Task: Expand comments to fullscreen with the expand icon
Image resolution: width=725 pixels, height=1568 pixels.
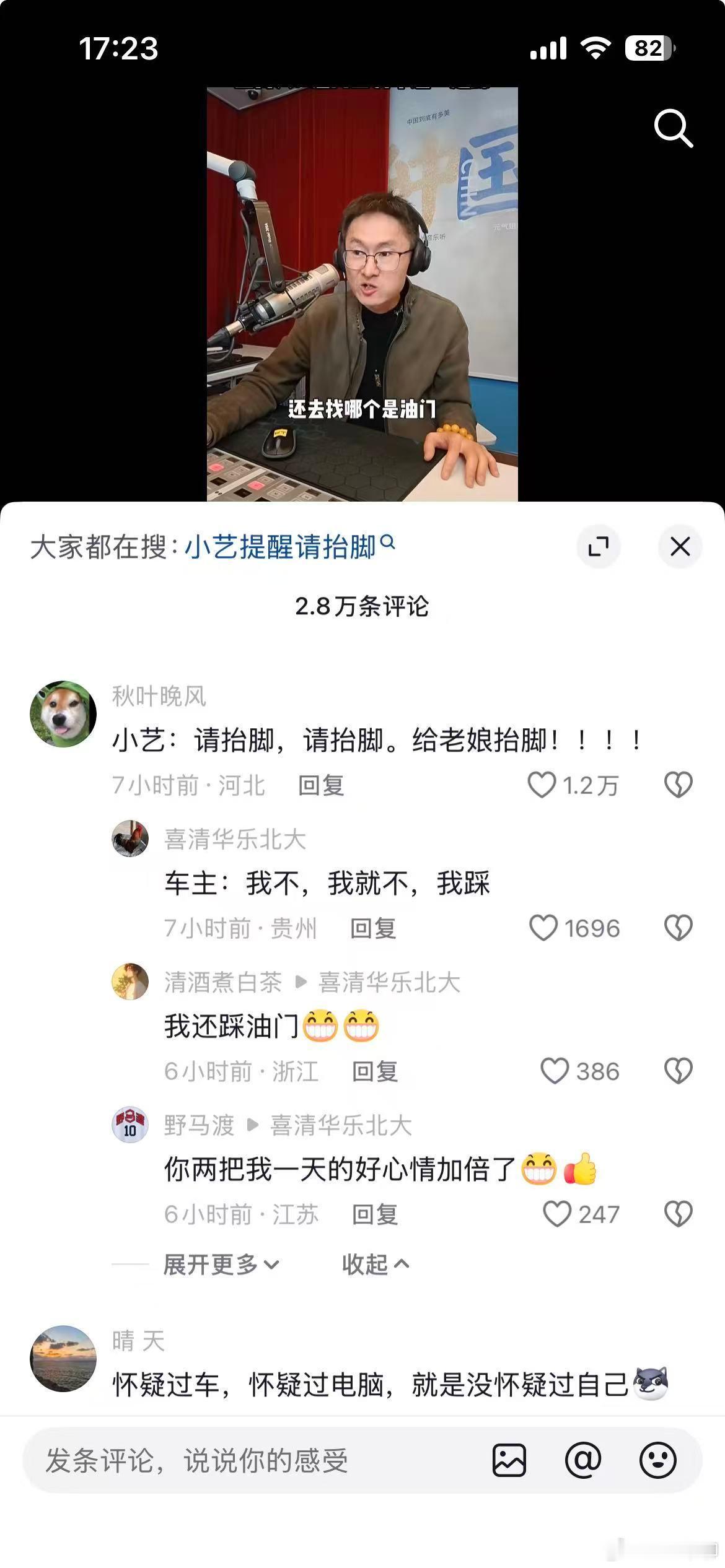Action: pyautogui.click(x=598, y=547)
